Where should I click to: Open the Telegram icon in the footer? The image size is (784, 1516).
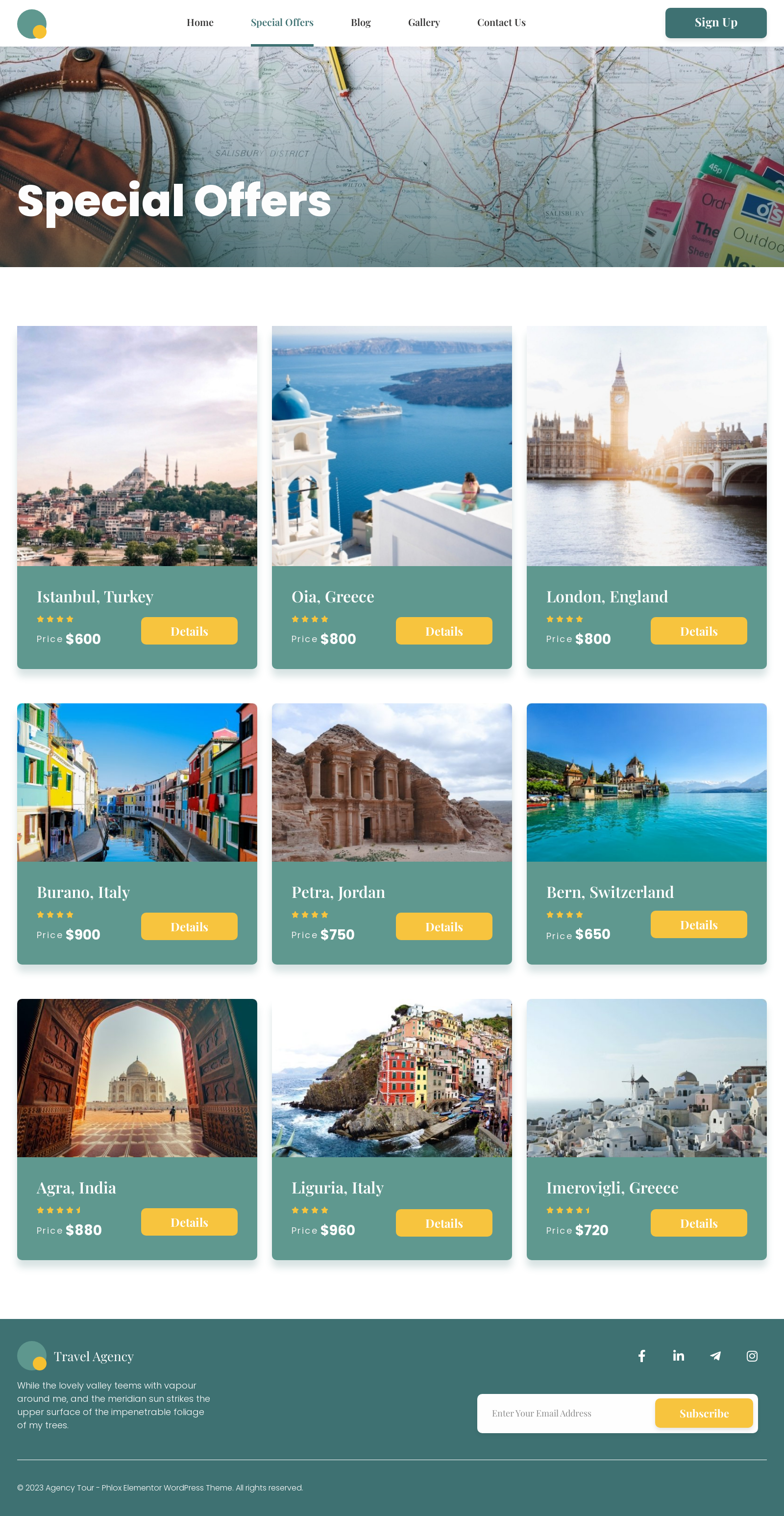[715, 1356]
